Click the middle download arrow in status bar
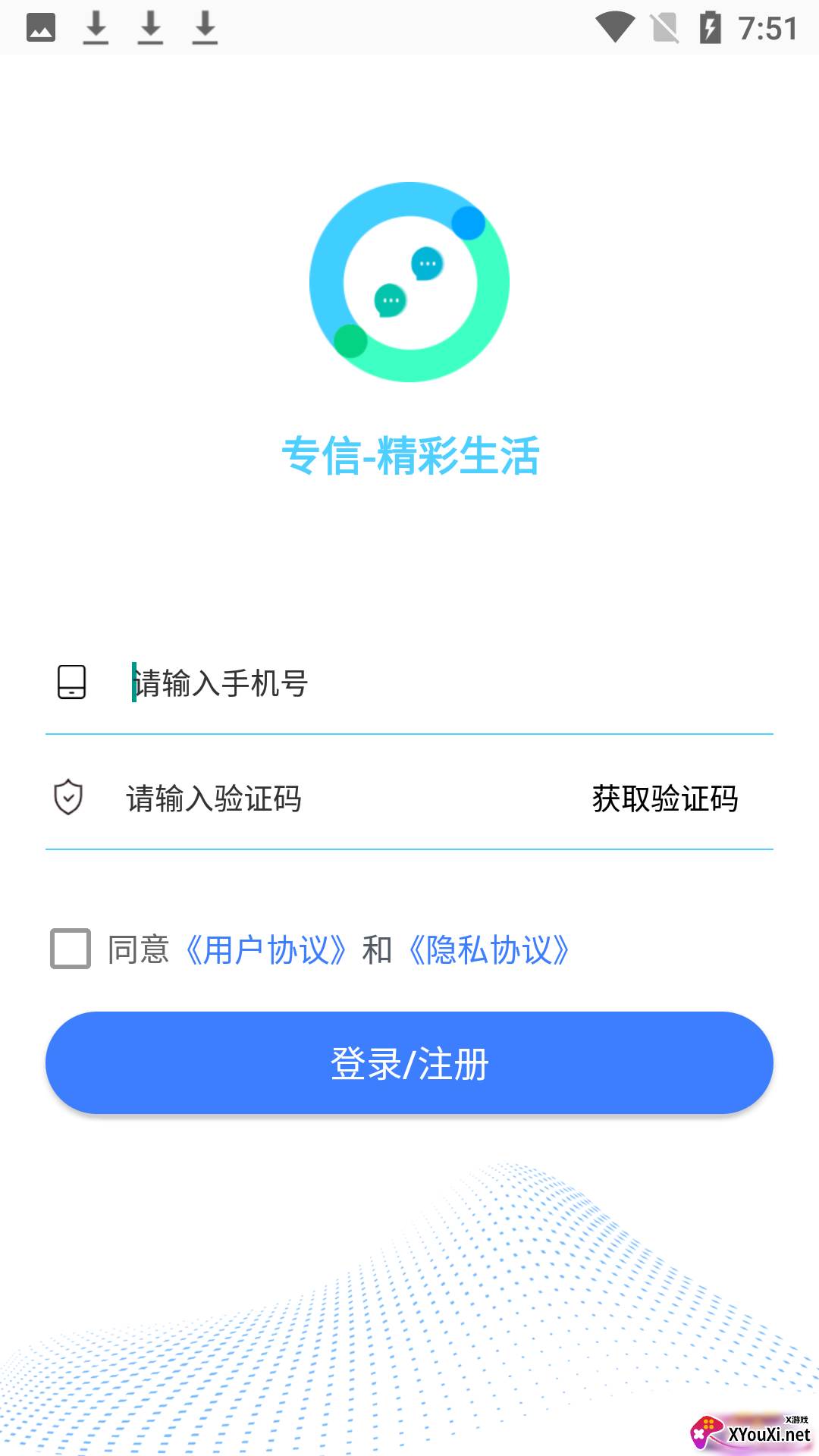 pos(151,25)
